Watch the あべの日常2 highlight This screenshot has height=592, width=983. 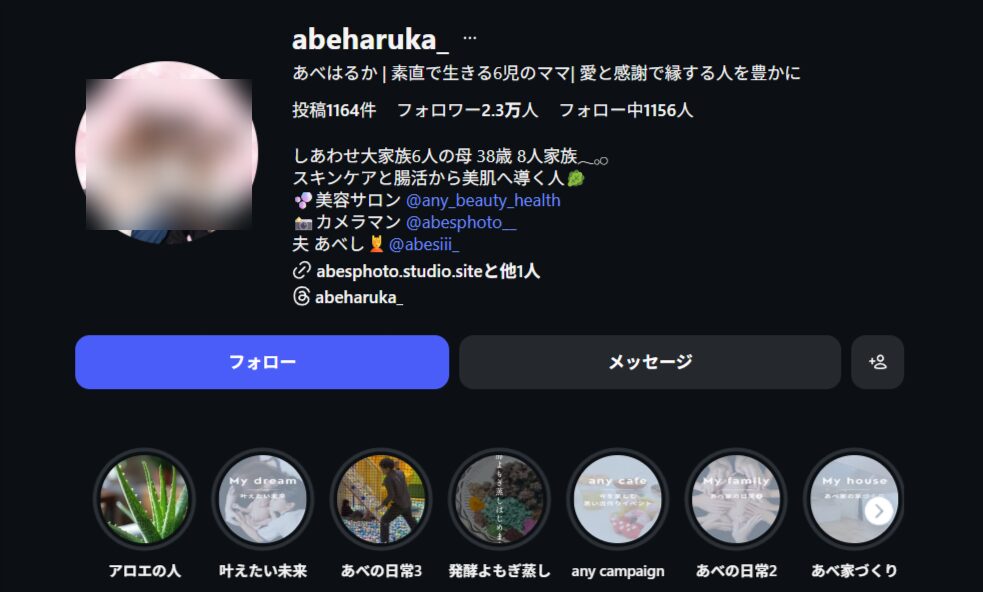click(736, 498)
